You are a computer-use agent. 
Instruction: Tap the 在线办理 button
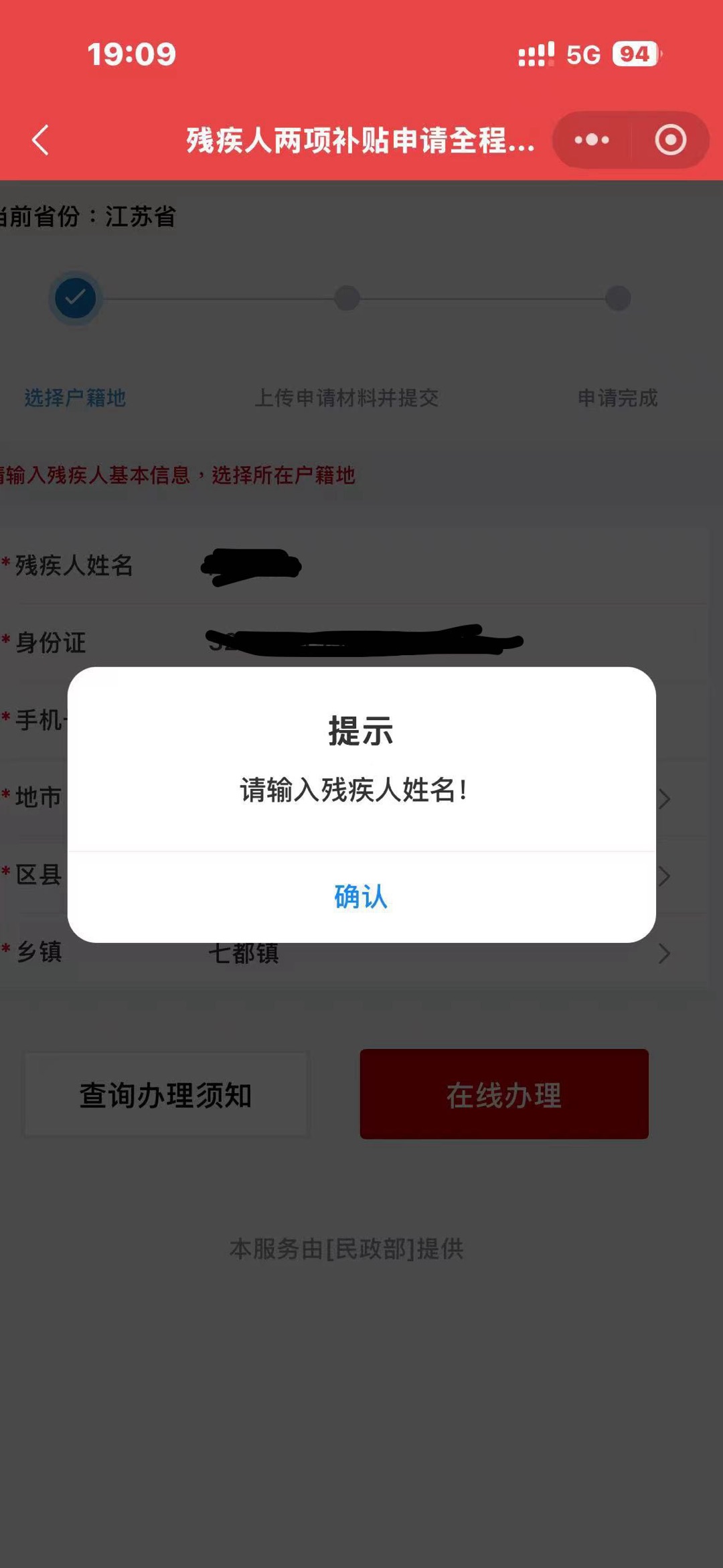pyautogui.click(x=504, y=1094)
